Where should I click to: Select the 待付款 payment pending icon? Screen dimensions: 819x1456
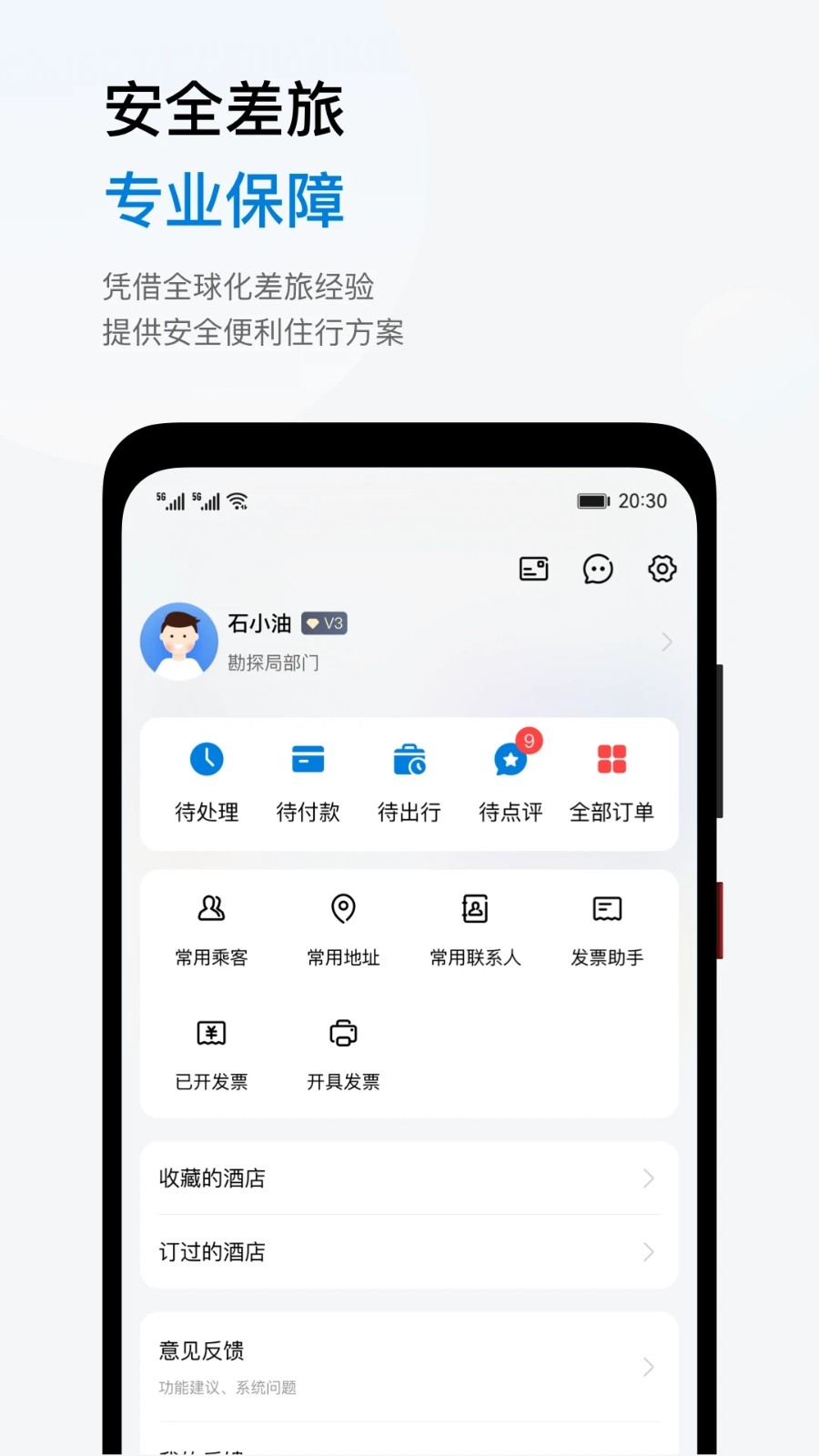(x=308, y=781)
